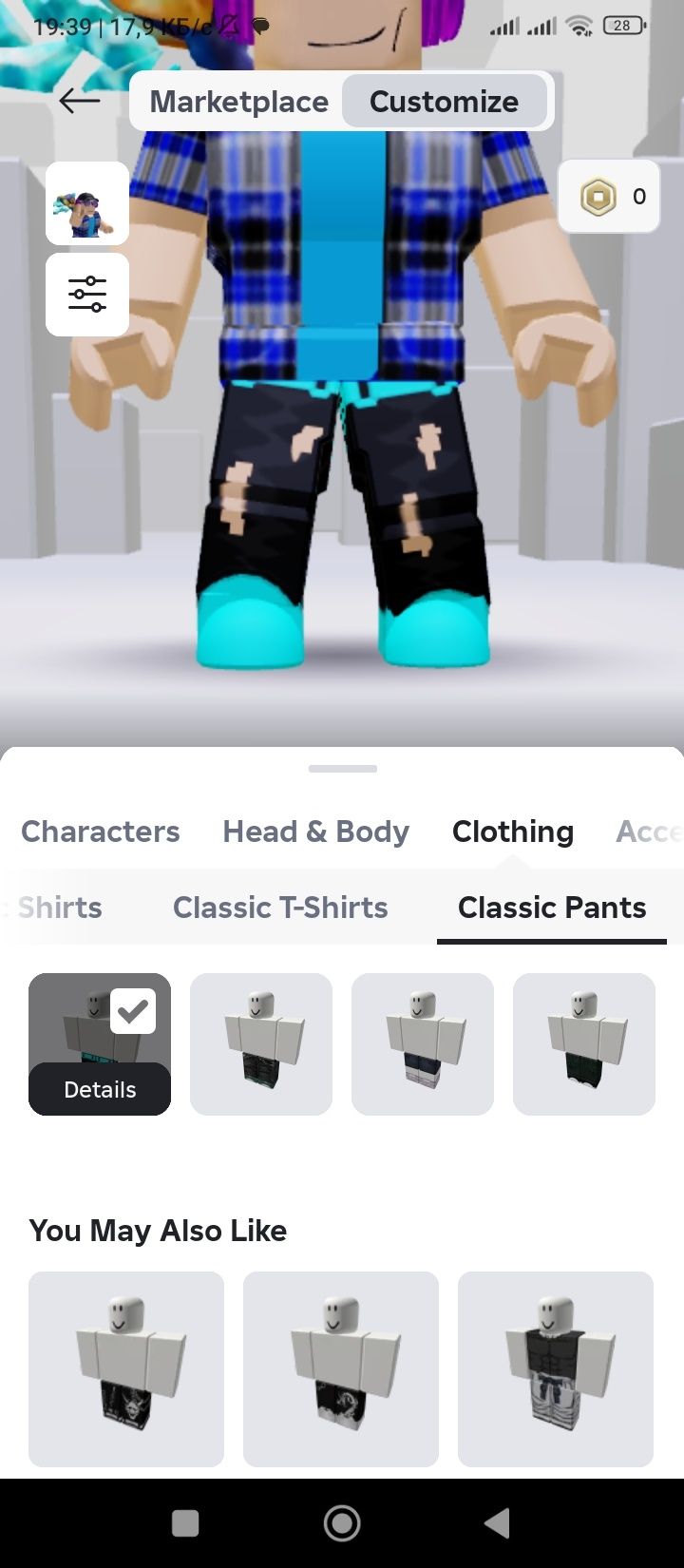Tap the Robux balance button
This screenshot has width=684, height=1568.
pos(609,197)
